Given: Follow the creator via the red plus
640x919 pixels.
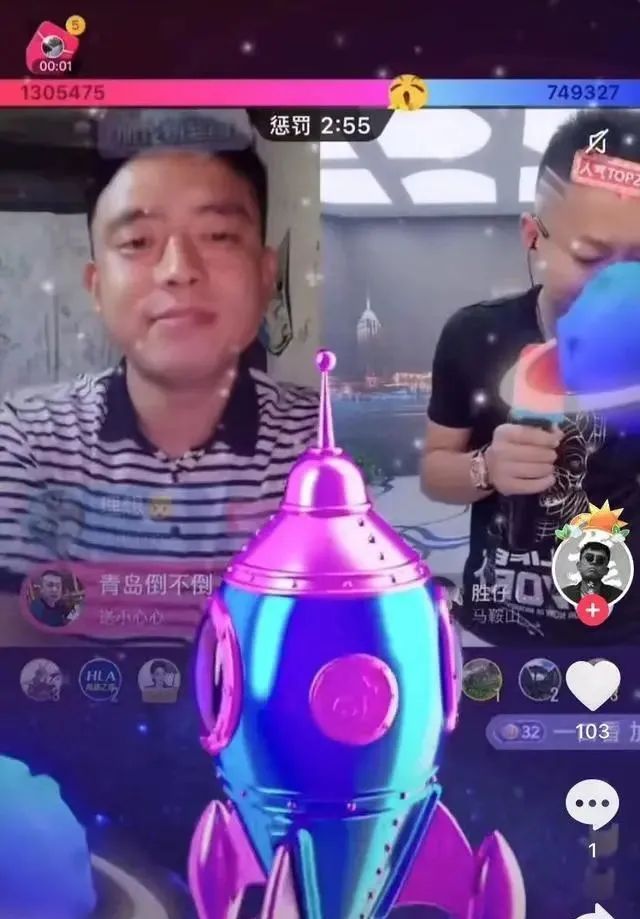Looking at the screenshot, I should pyautogui.click(x=593, y=609).
